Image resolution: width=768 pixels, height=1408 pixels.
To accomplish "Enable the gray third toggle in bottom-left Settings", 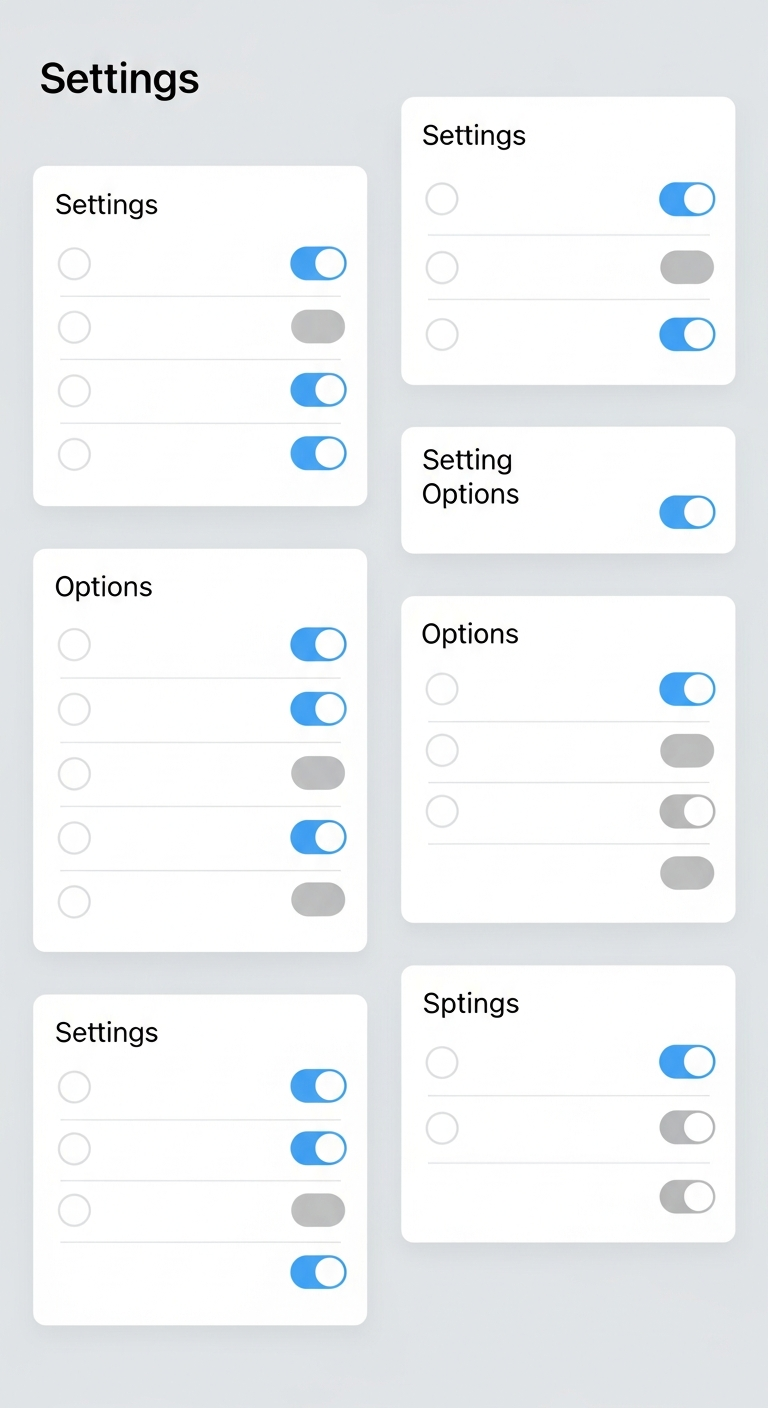I will [317, 1210].
